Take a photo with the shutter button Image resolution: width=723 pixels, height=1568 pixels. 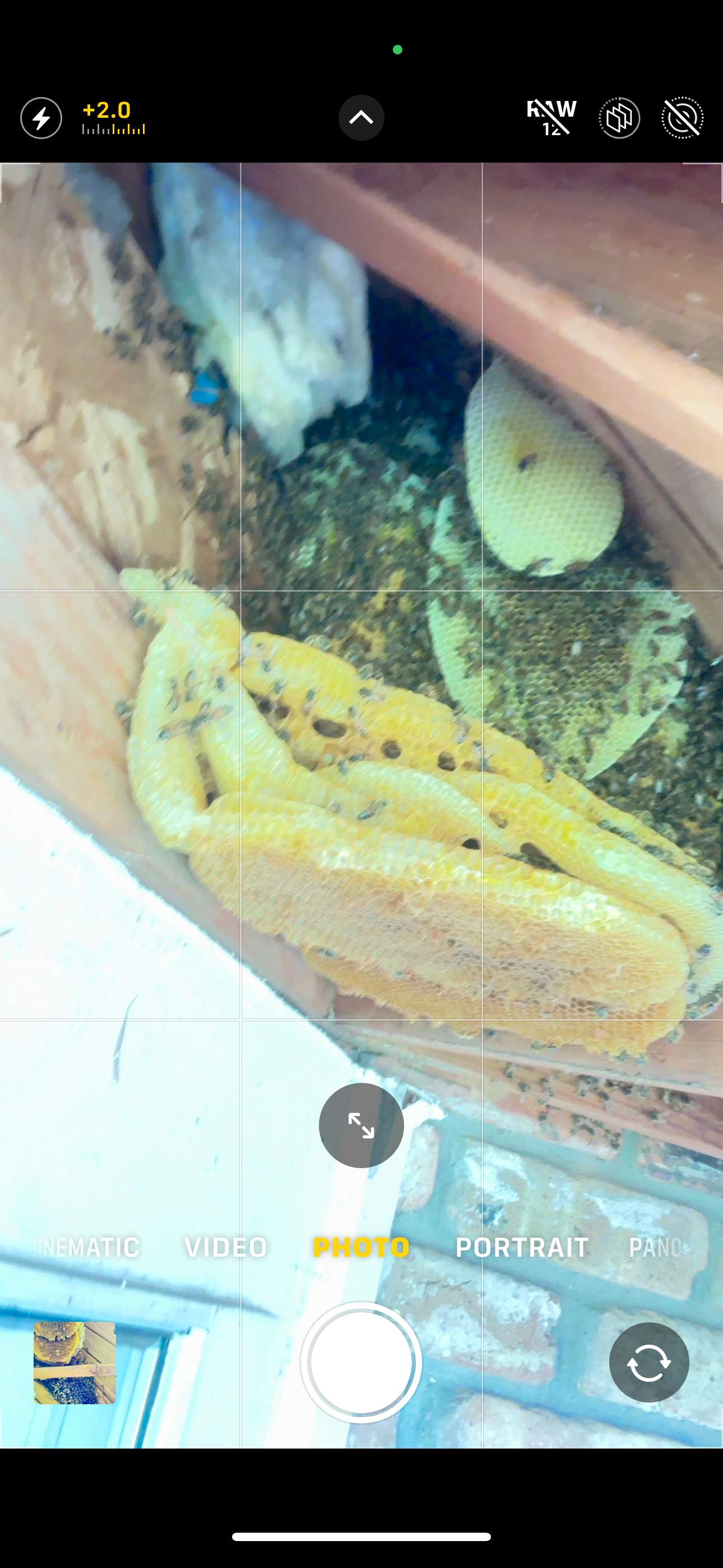(x=361, y=1362)
